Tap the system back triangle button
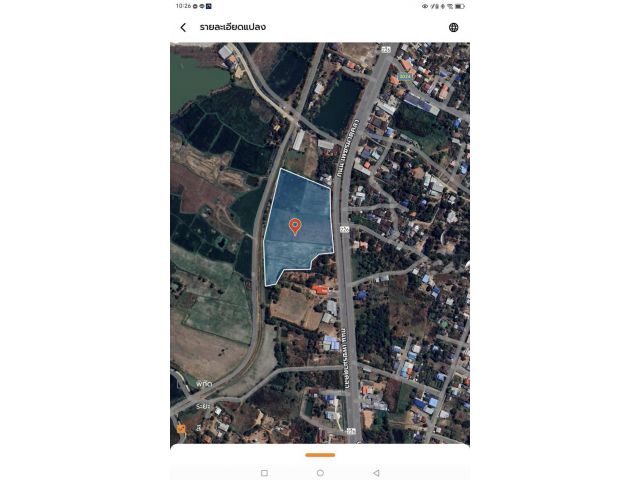 376,472
